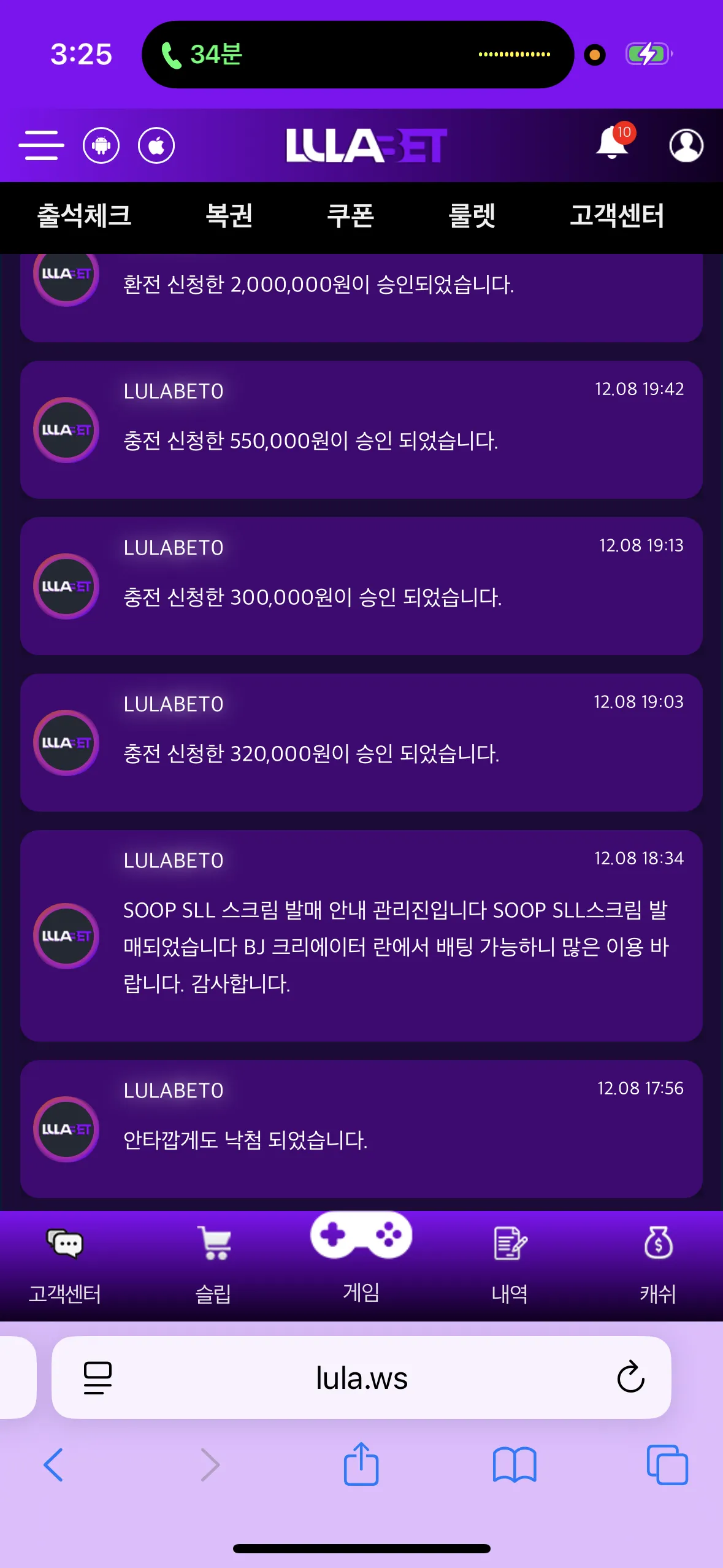This screenshot has height=1568, width=723.
Task: Open the 슬립 cart tab
Action: 213,1266
